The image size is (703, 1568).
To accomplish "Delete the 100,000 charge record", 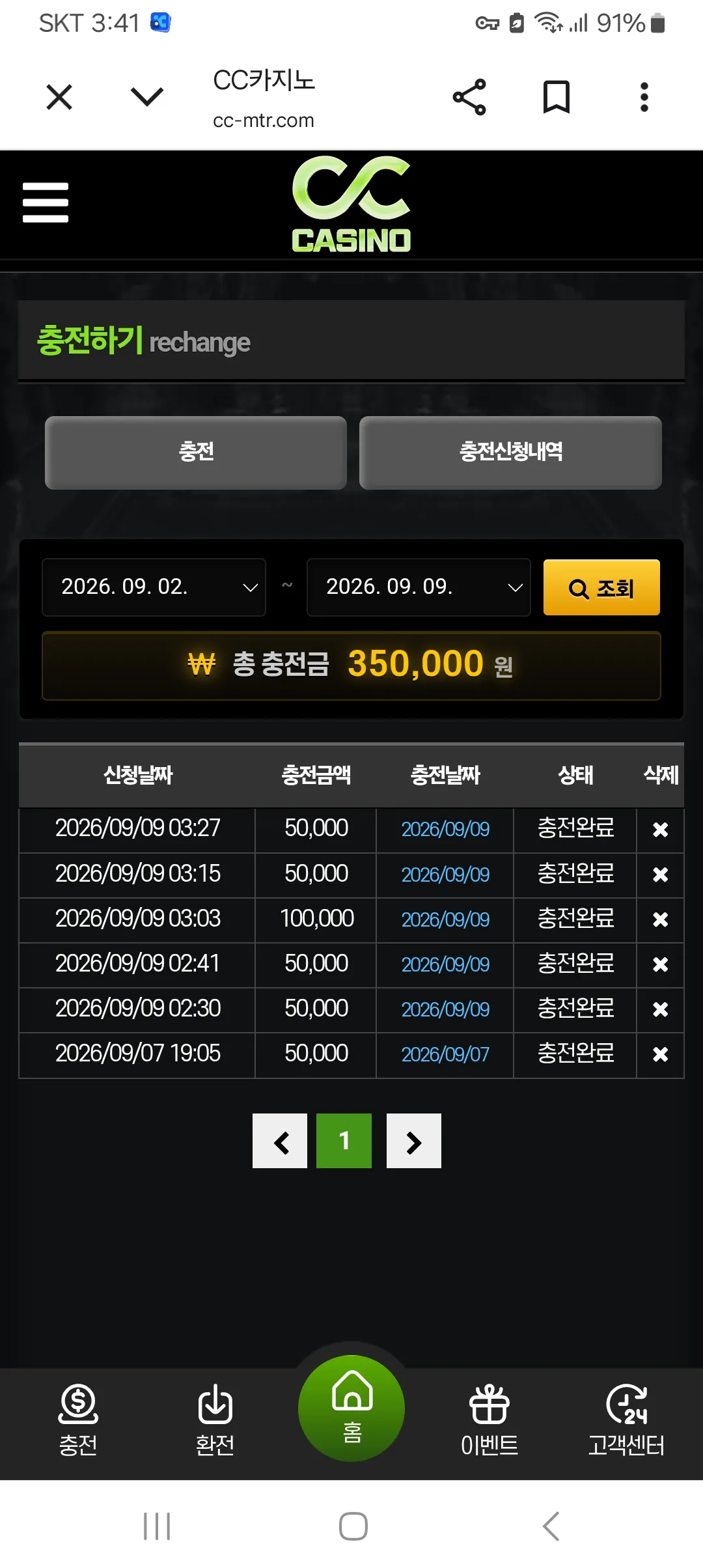I will (660, 919).
